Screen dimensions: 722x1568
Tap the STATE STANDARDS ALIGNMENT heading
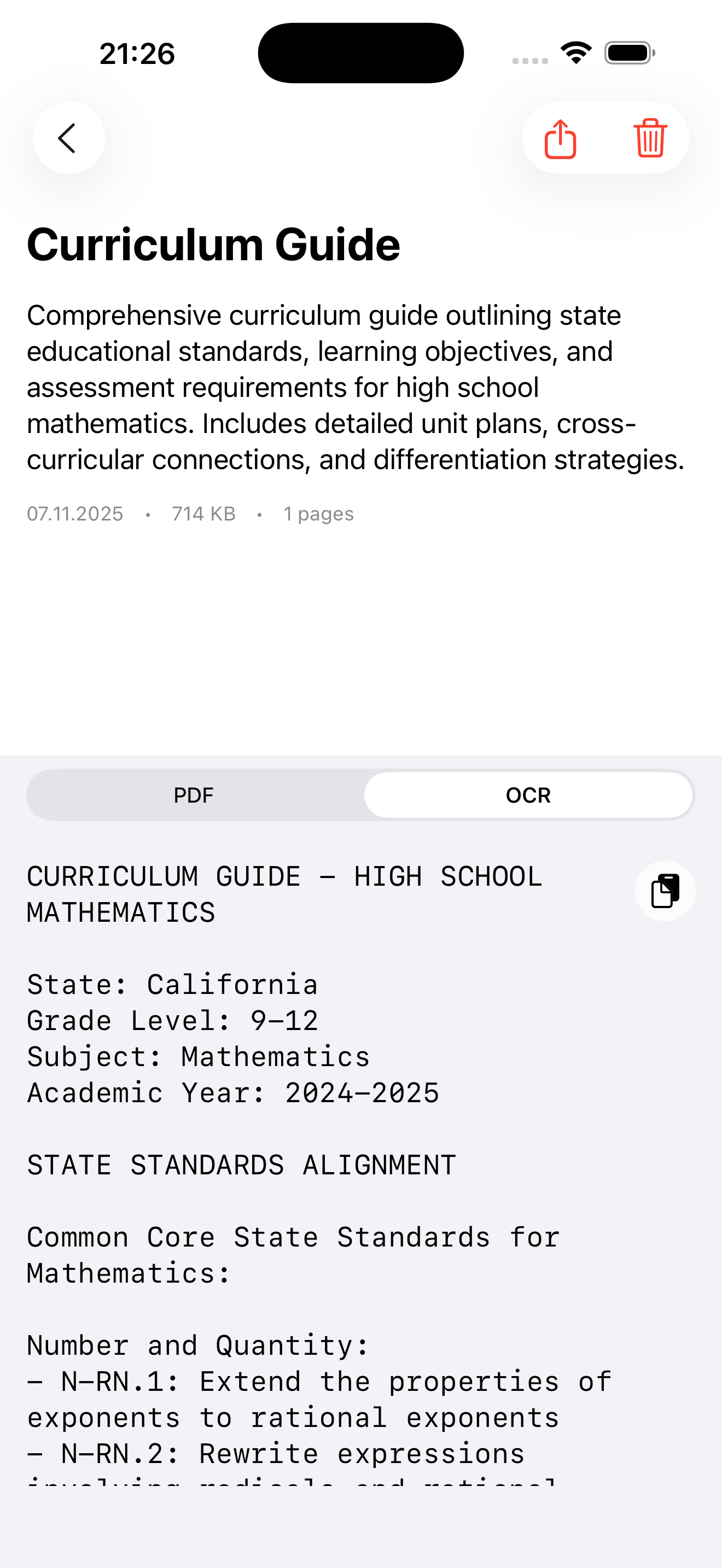coord(241,1165)
